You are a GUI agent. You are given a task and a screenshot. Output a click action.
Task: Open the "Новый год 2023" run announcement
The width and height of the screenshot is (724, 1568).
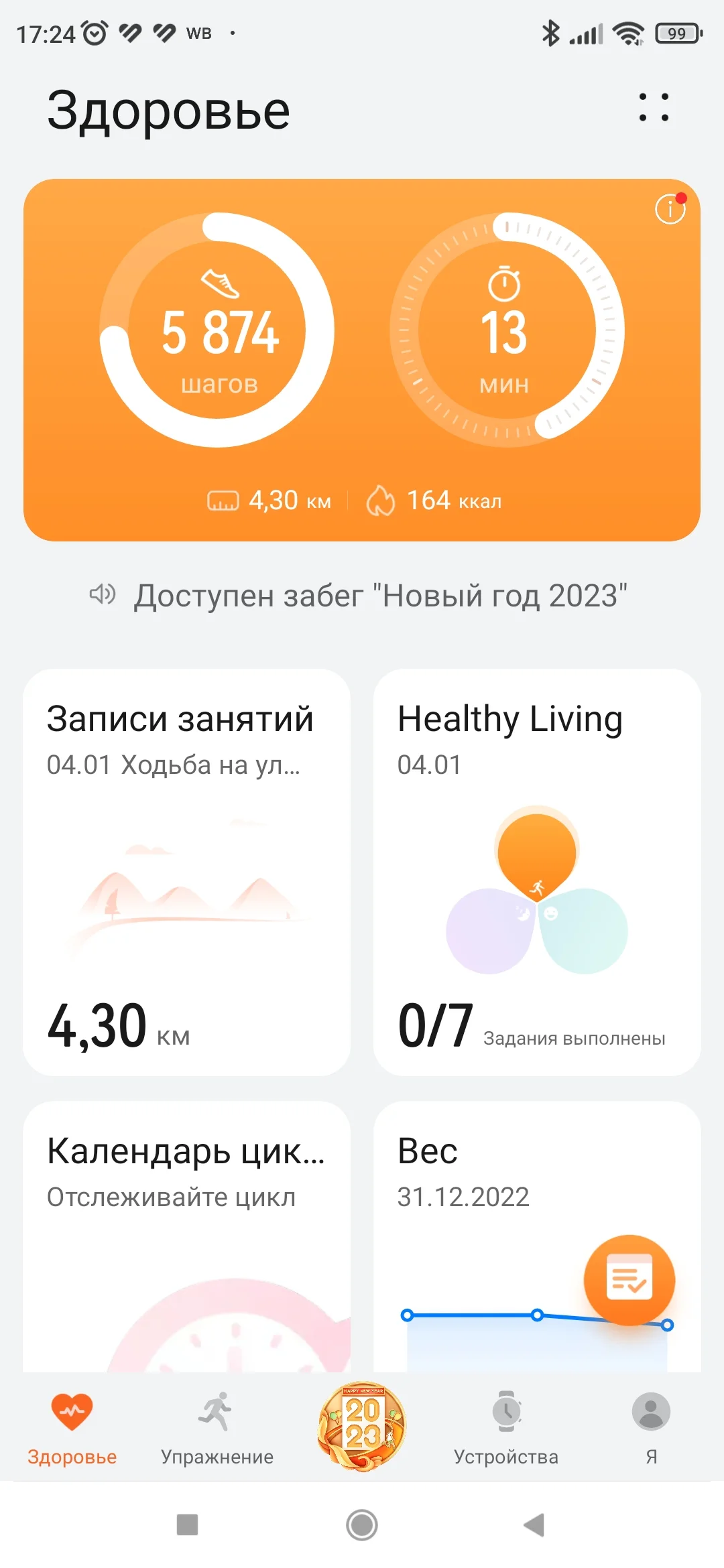coord(379,596)
